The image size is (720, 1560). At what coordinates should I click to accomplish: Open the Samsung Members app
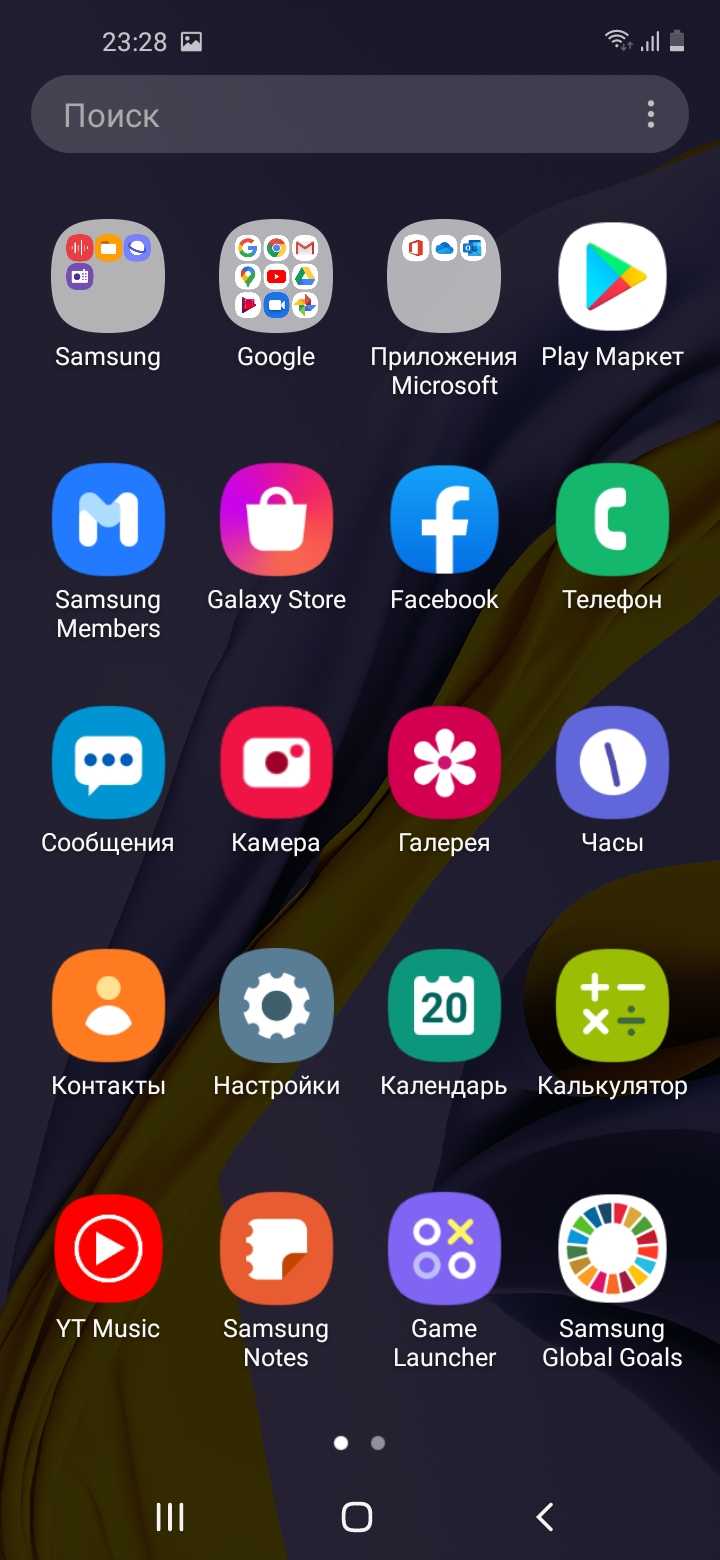click(108, 519)
